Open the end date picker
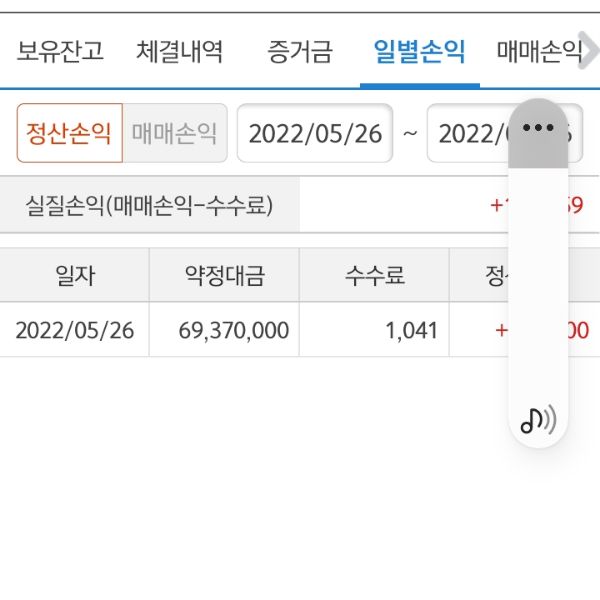The height and width of the screenshot is (600, 600). coord(468,134)
